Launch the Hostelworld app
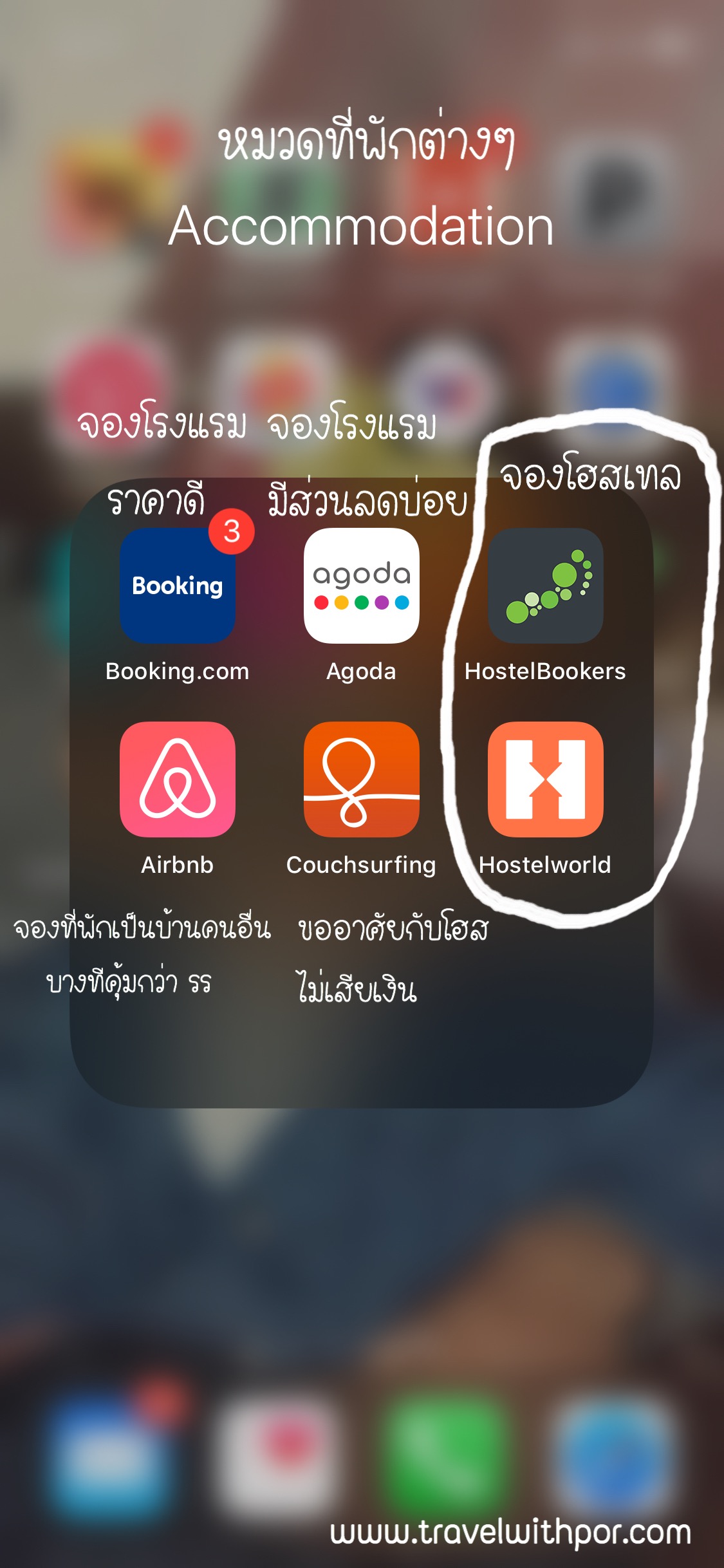The width and height of the screenshot is (724, 1568). (x=545, y=779)
